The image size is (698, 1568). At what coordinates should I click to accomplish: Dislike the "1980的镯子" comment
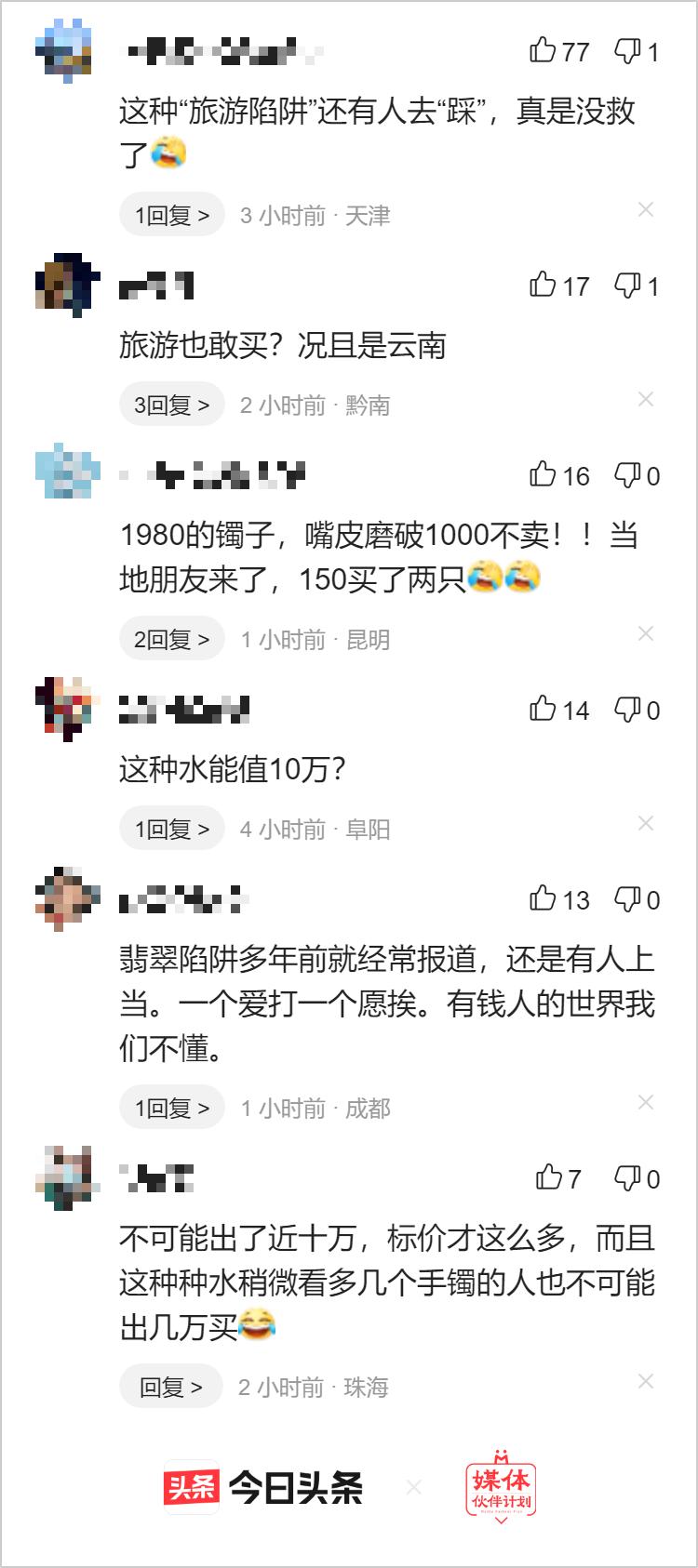tap(627, 475)
